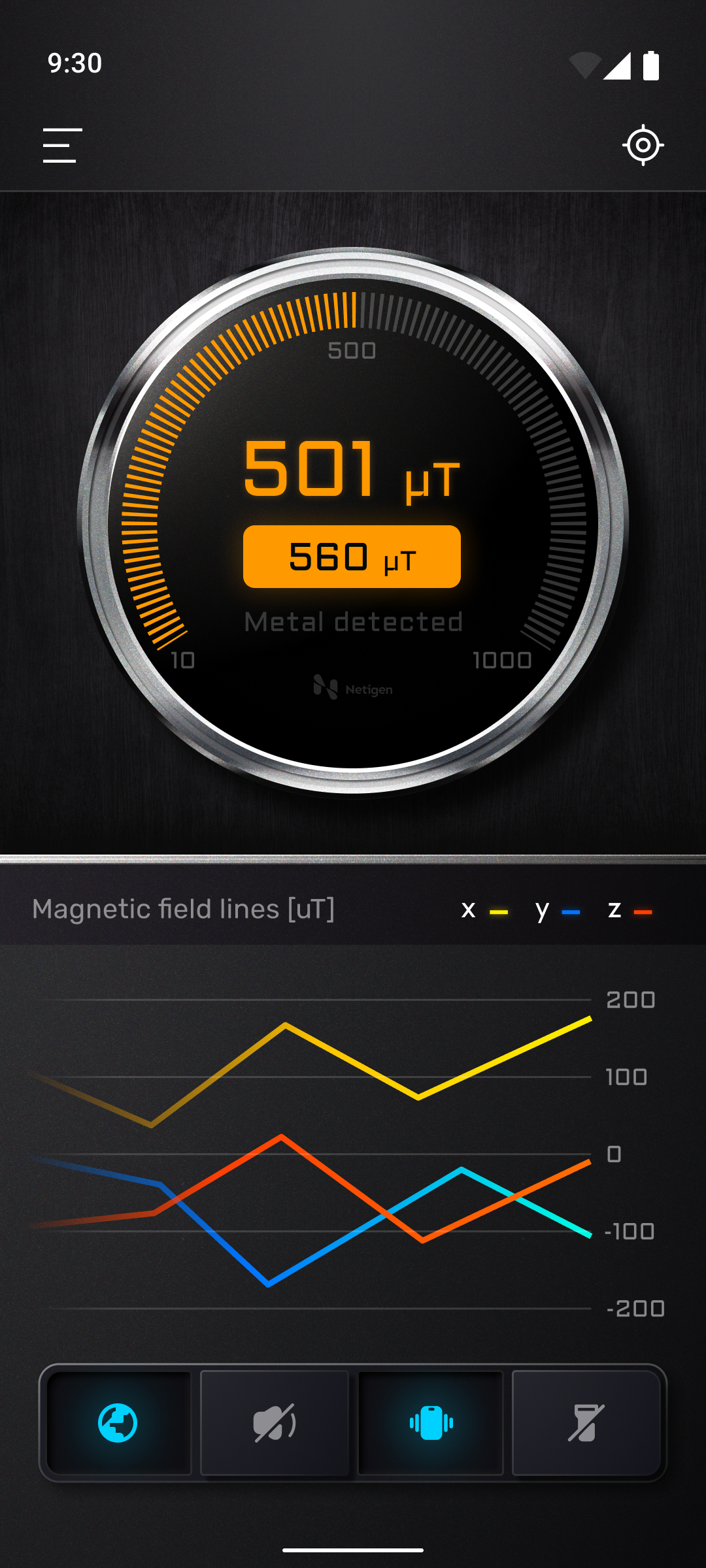
Task: Toggle the muted sound button
Action: (275, 1423)
